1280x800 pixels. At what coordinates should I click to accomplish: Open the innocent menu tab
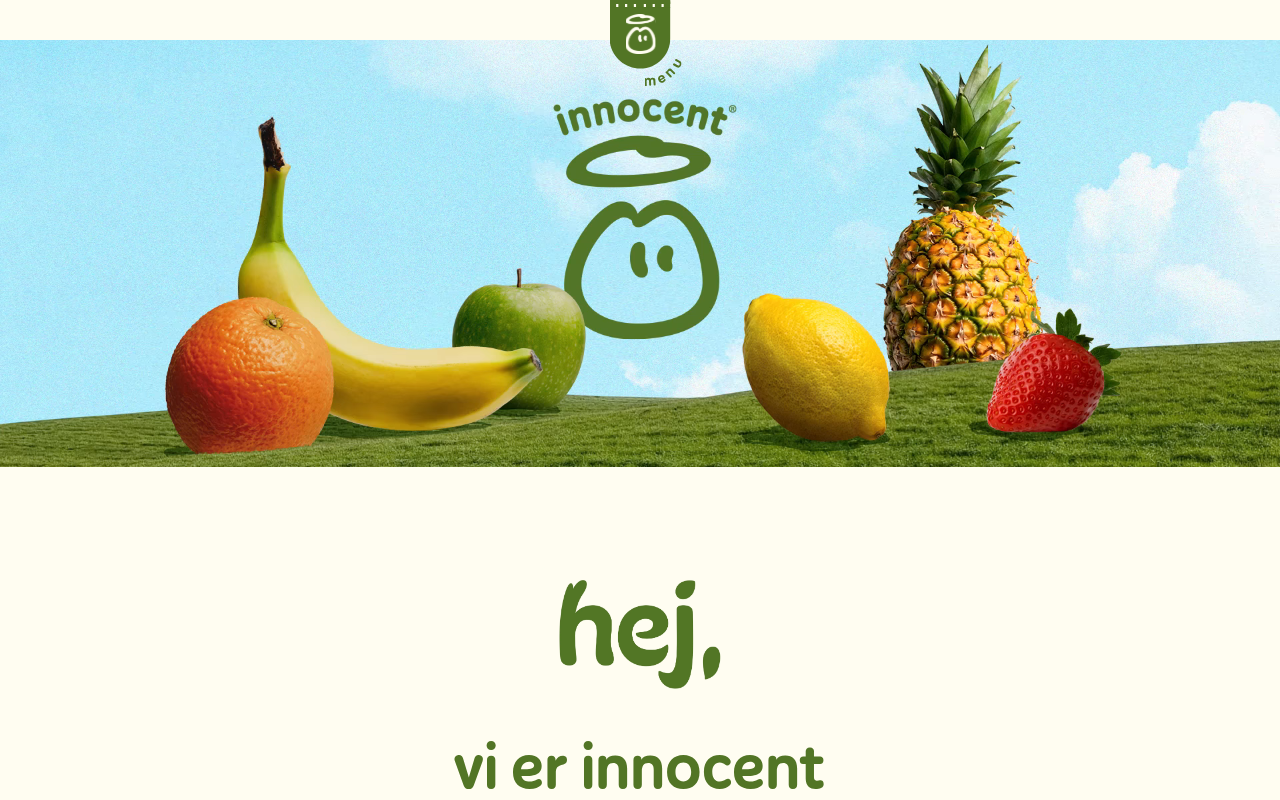coord(640,34)
